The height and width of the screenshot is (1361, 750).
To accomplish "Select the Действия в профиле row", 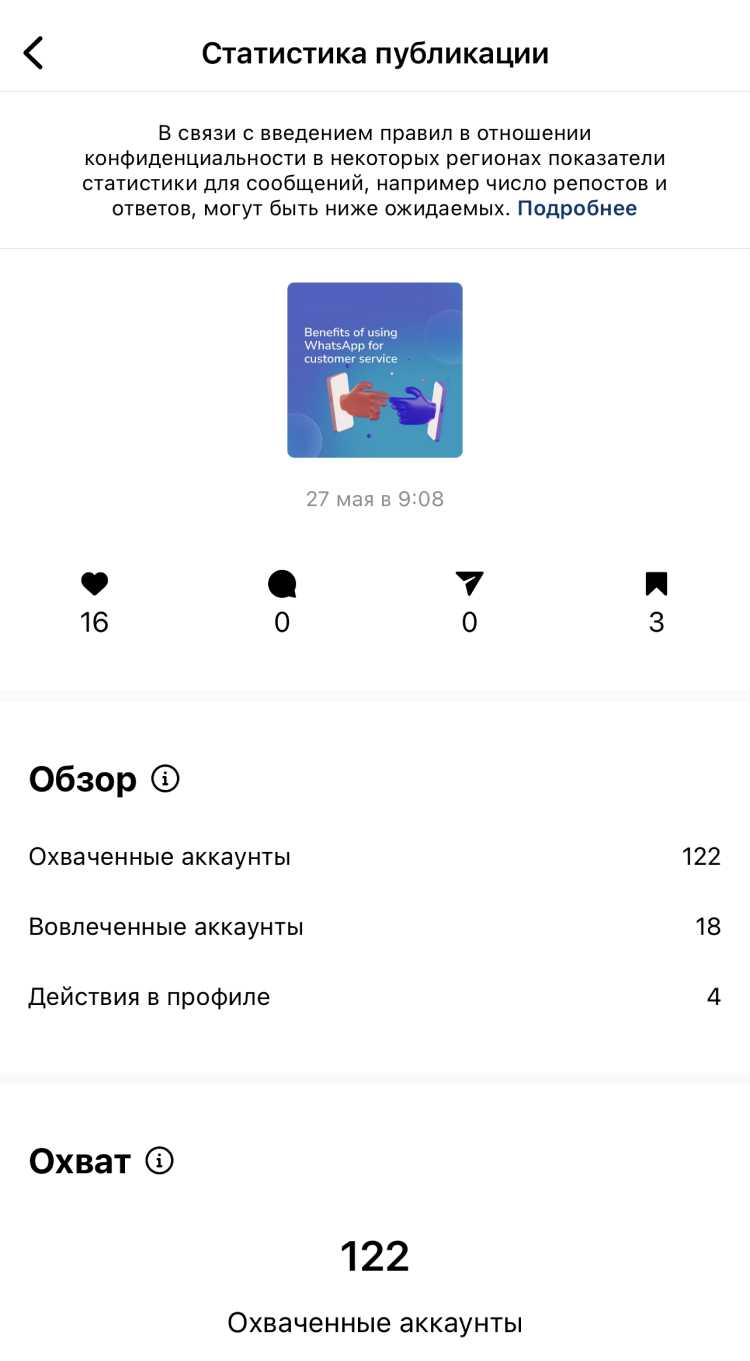I will 375,996.
